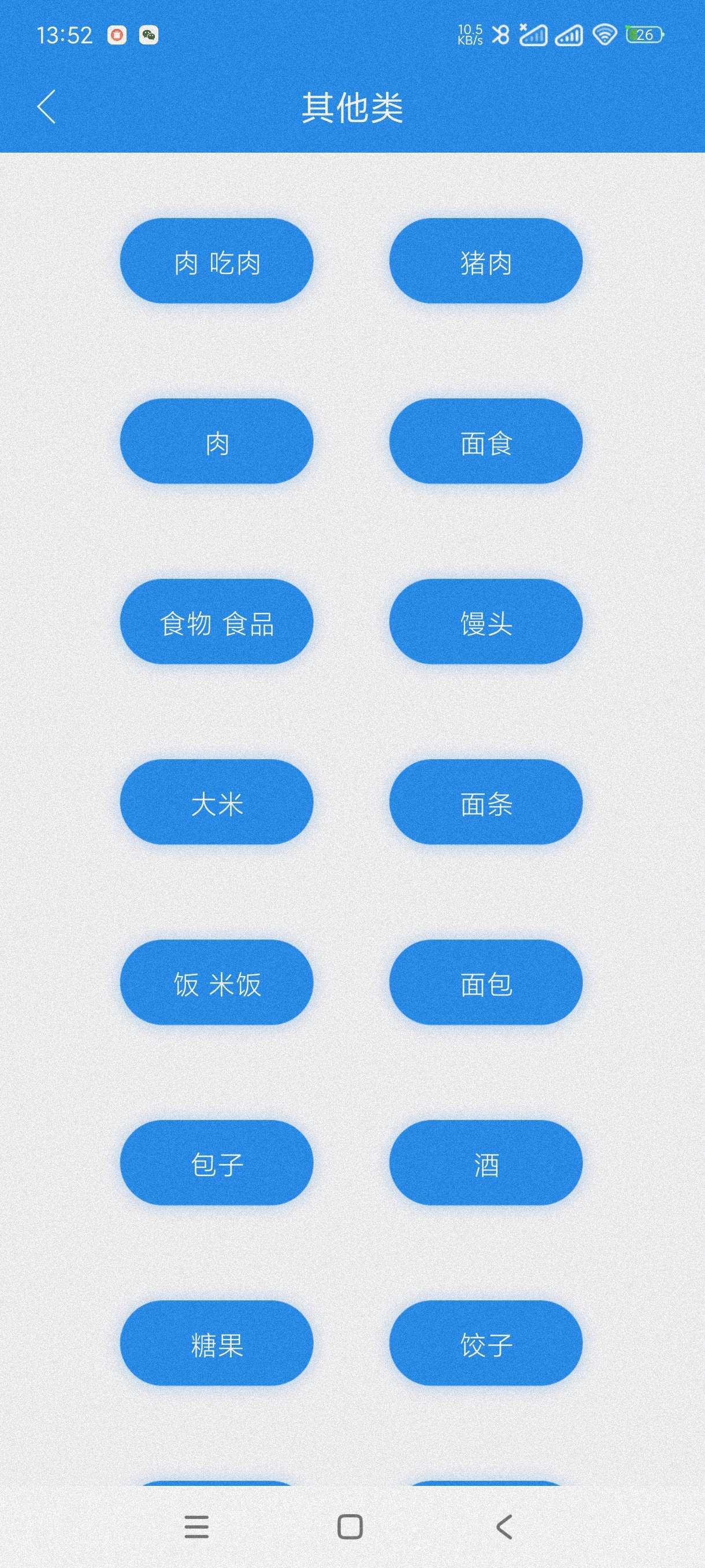Tap the button labeled only 肉

click(x=217, y=441)
